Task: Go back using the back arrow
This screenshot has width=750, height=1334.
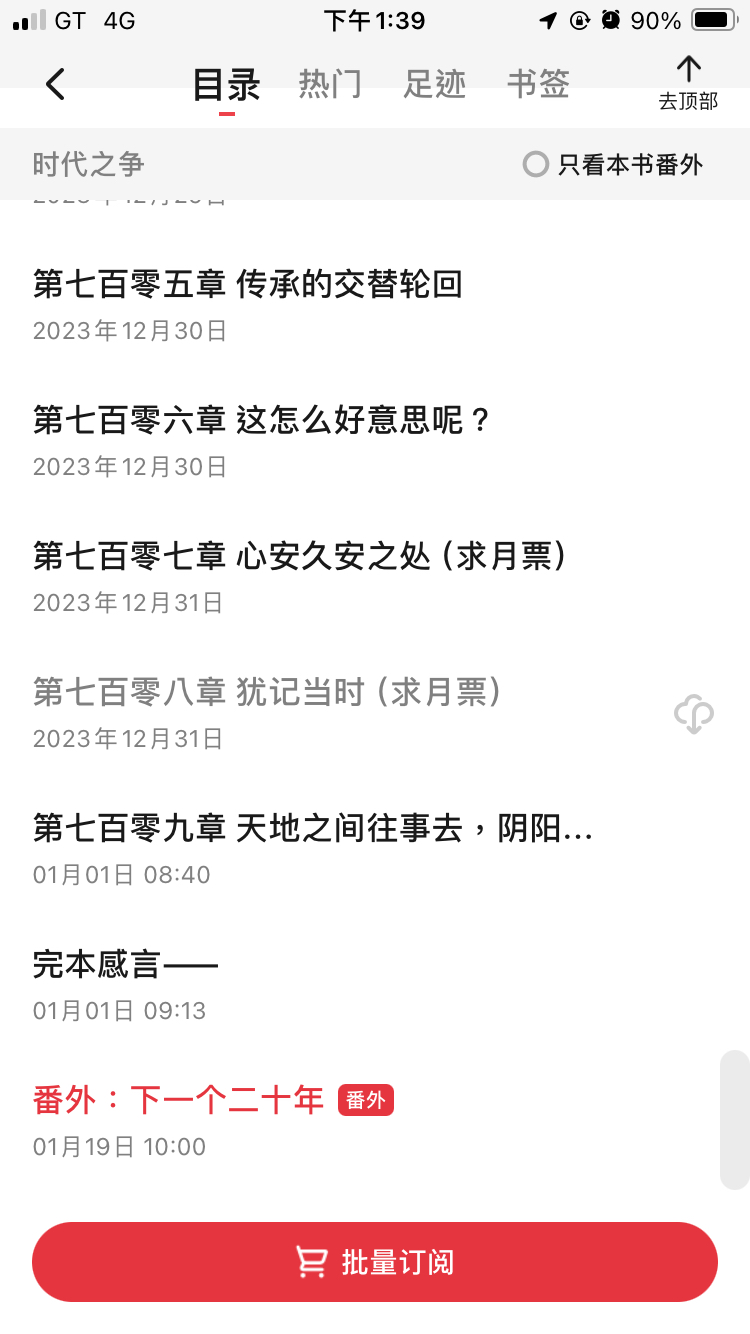Action: click(x=56, y=84)
